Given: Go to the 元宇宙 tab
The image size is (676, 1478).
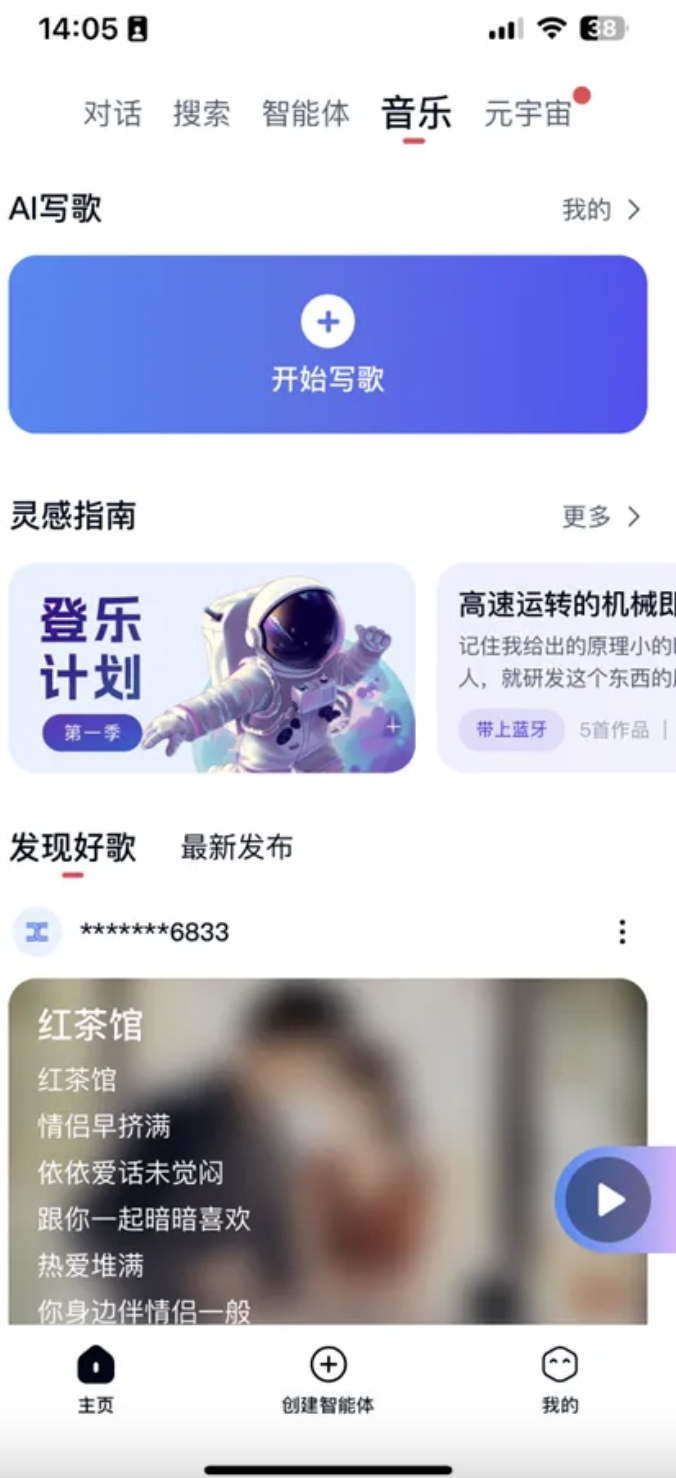Looking at the screenshot, I should (x=528, y=114).
